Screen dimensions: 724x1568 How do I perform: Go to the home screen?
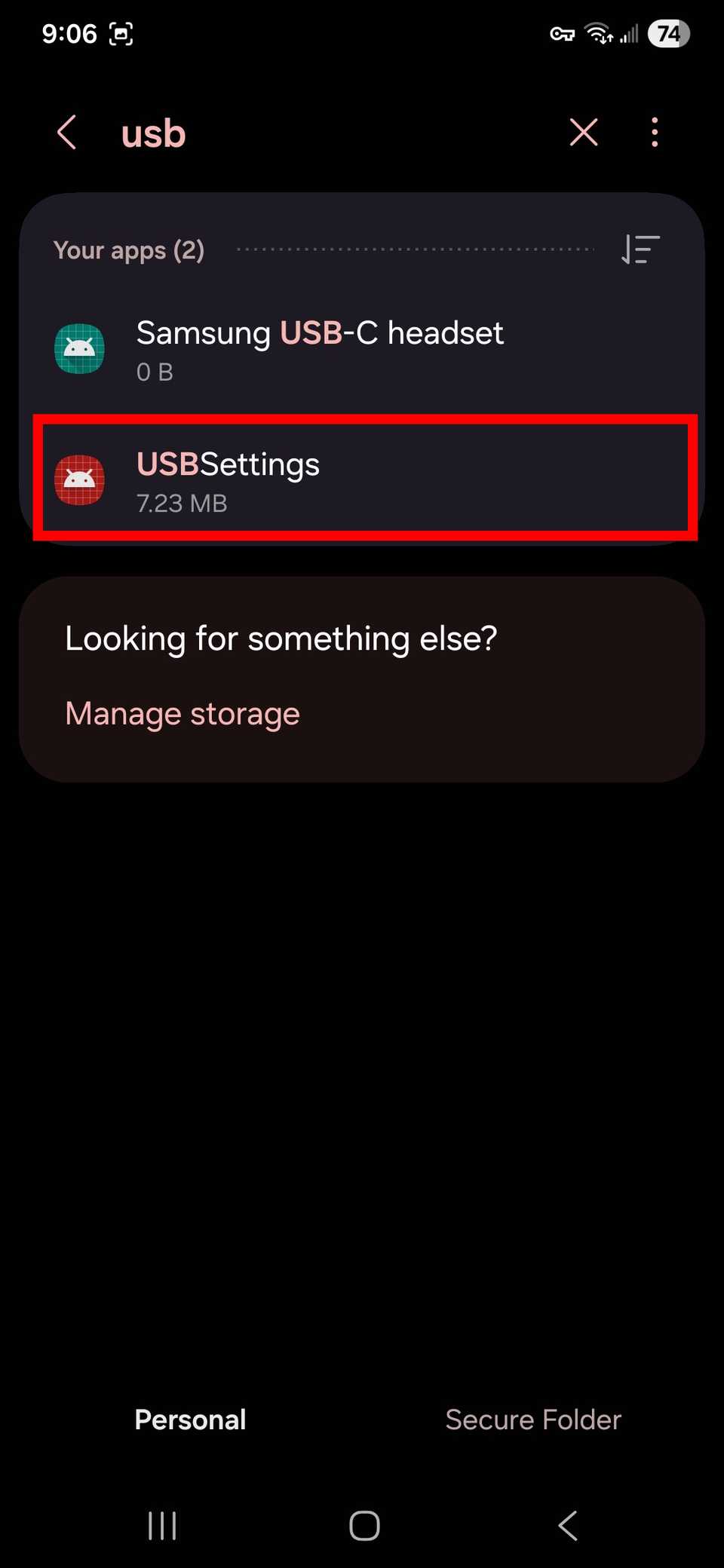364,1526
